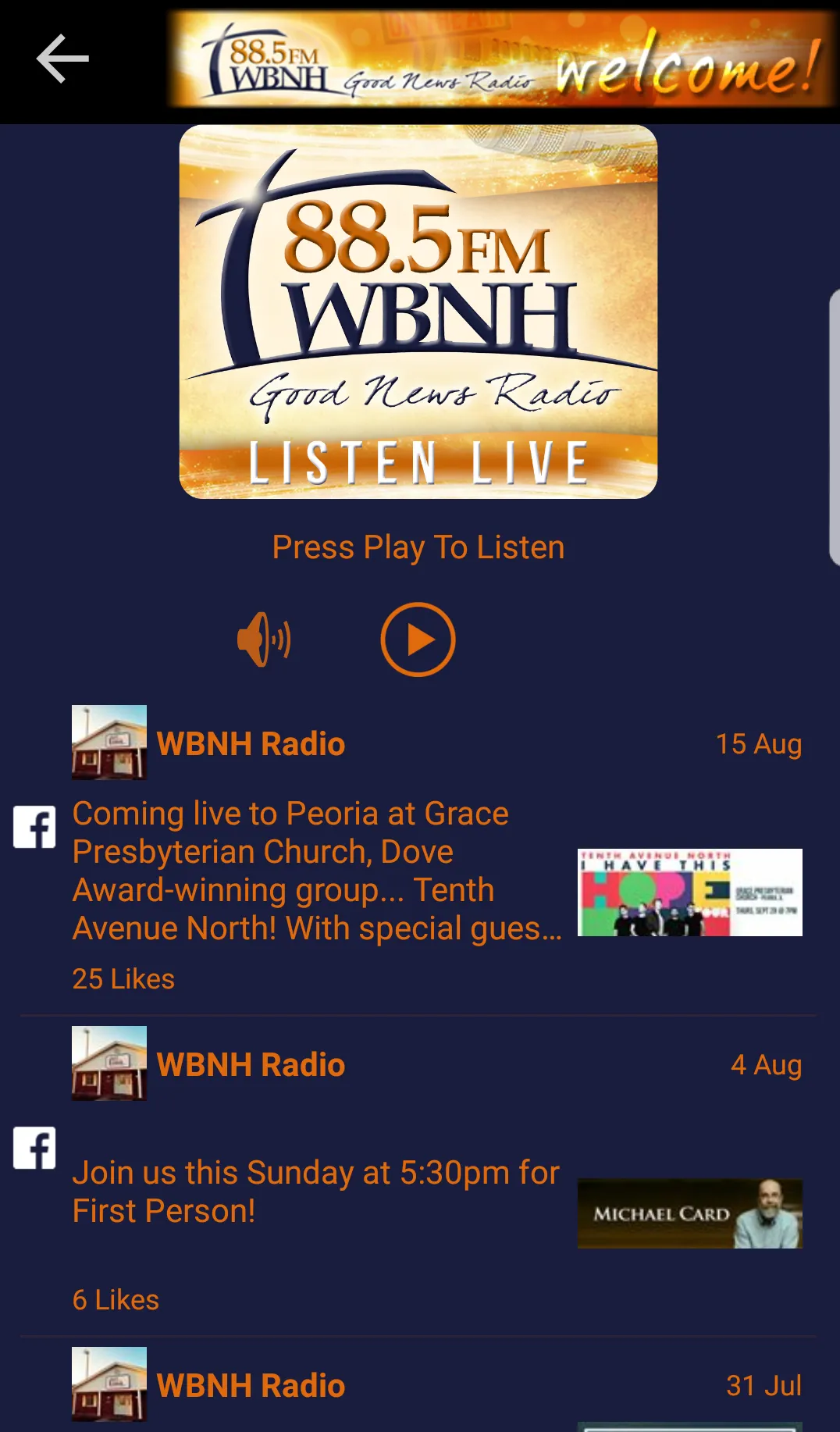The height and width of the screenshot is (1432, 840).
Task: Tap the WBNH Radio profile icon on 31 Jul post
Action: (109, 1384)
